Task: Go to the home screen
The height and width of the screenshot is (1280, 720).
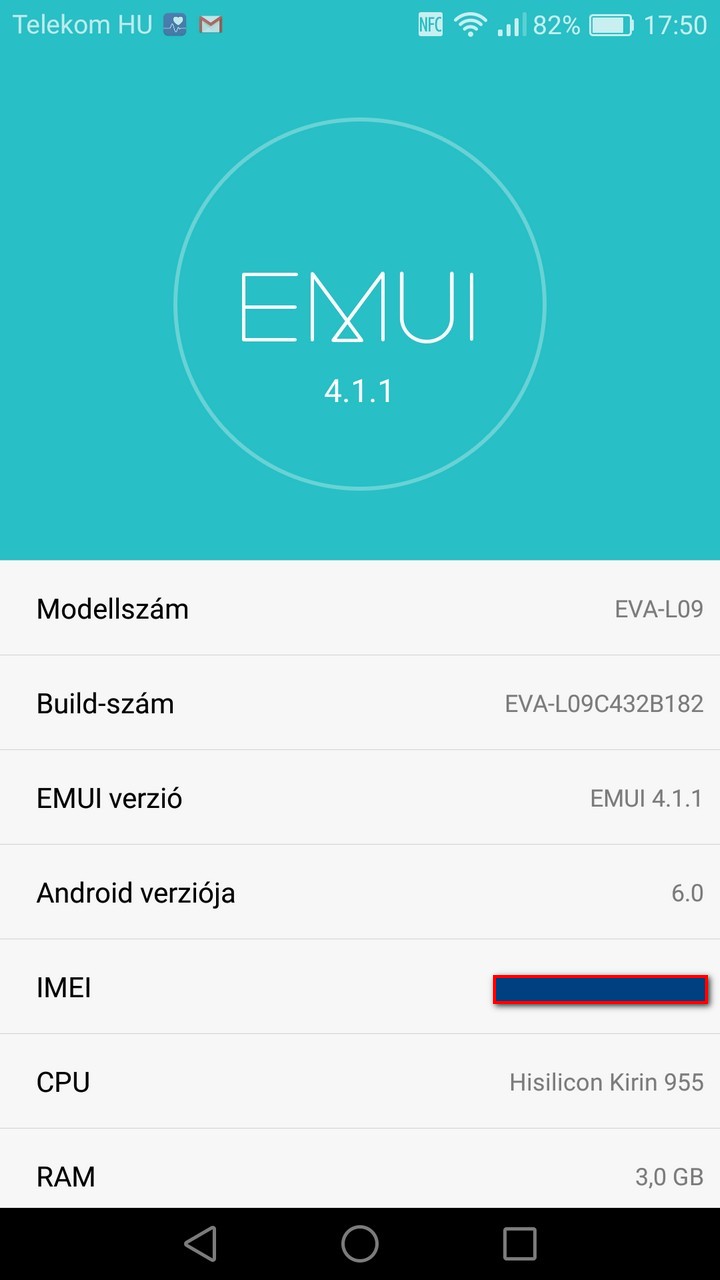Action: click(x=360, y=1244)
